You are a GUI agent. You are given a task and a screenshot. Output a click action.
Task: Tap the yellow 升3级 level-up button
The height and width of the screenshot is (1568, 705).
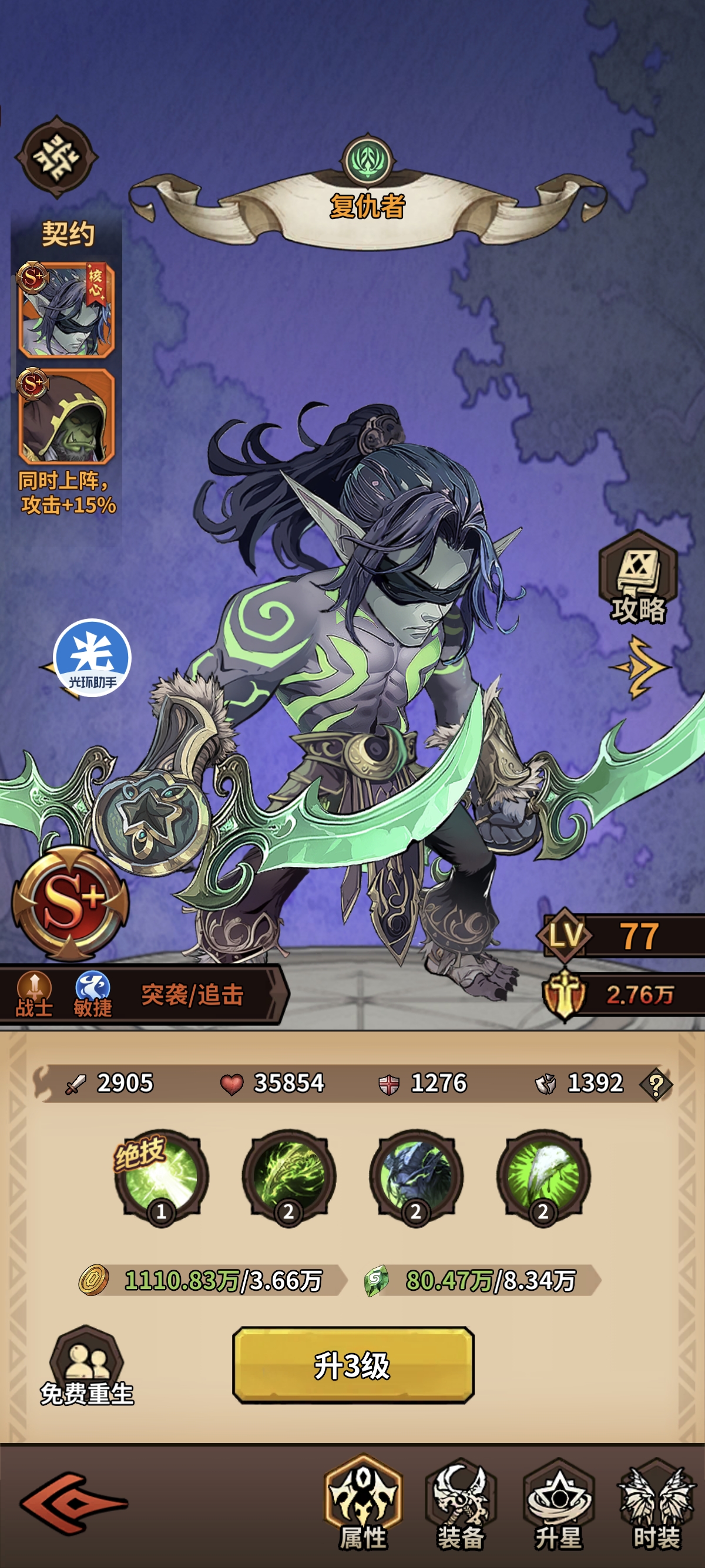353,1365
